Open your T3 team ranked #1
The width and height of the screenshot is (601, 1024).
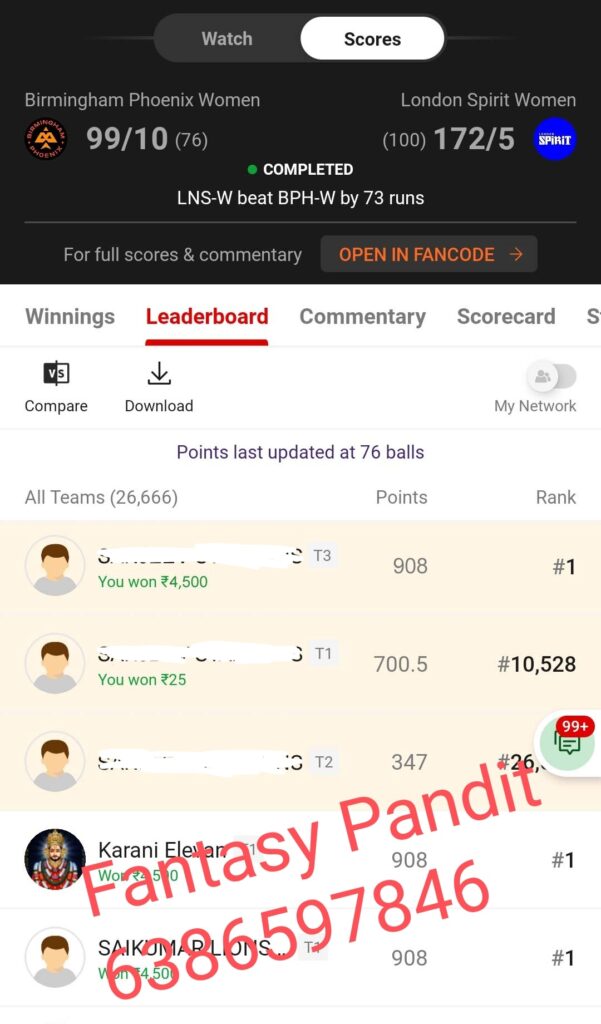[x=300, y=566]
